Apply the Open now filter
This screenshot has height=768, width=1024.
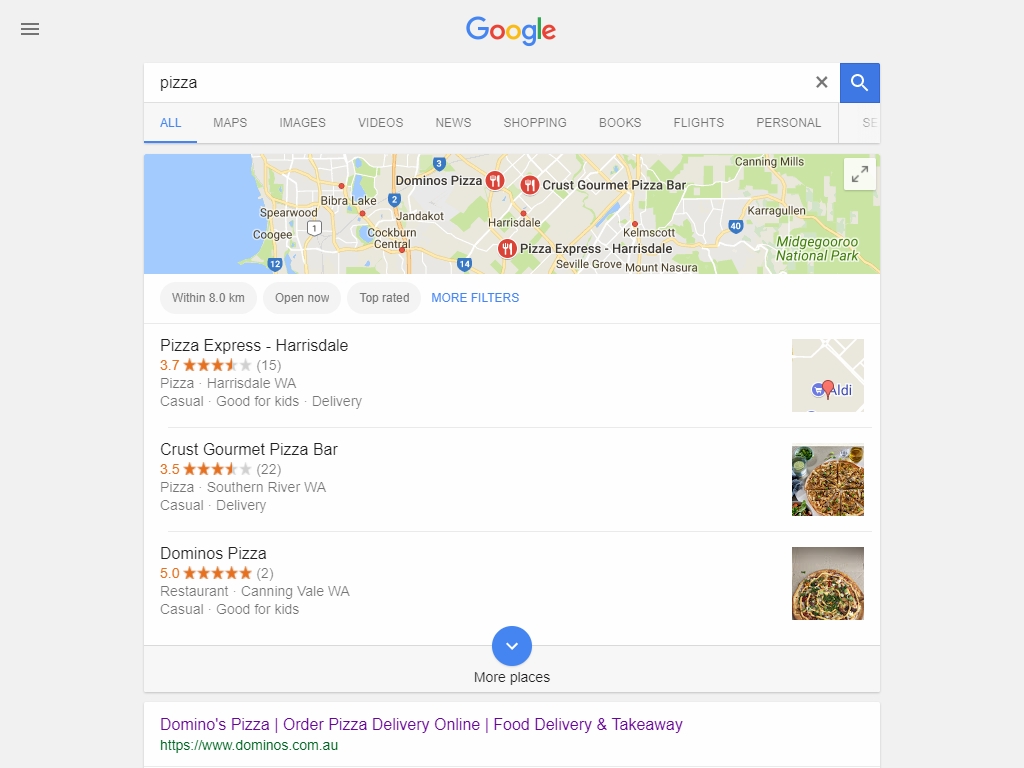click(302, 298)
